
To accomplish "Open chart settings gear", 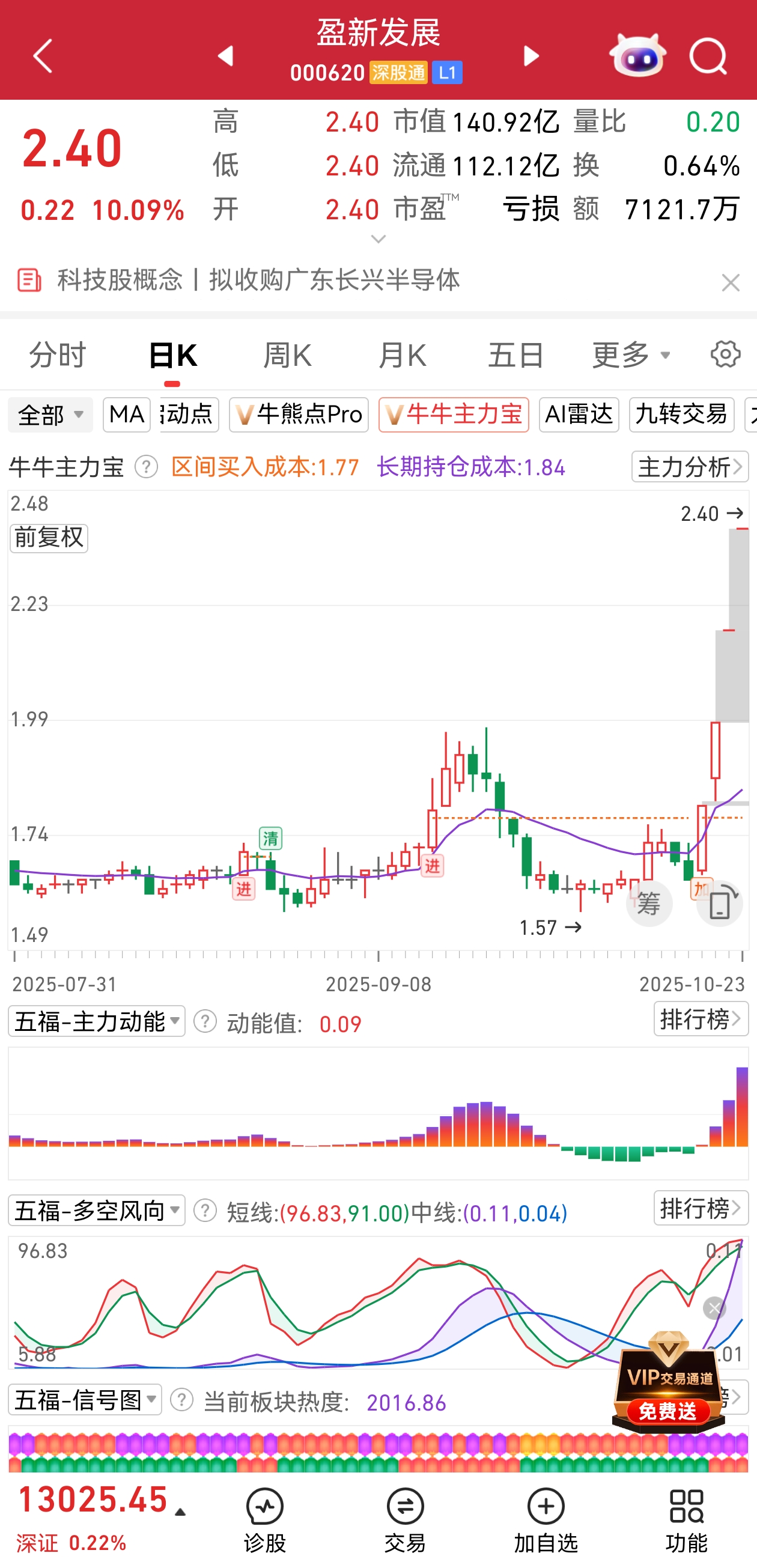I will point(725,354).
